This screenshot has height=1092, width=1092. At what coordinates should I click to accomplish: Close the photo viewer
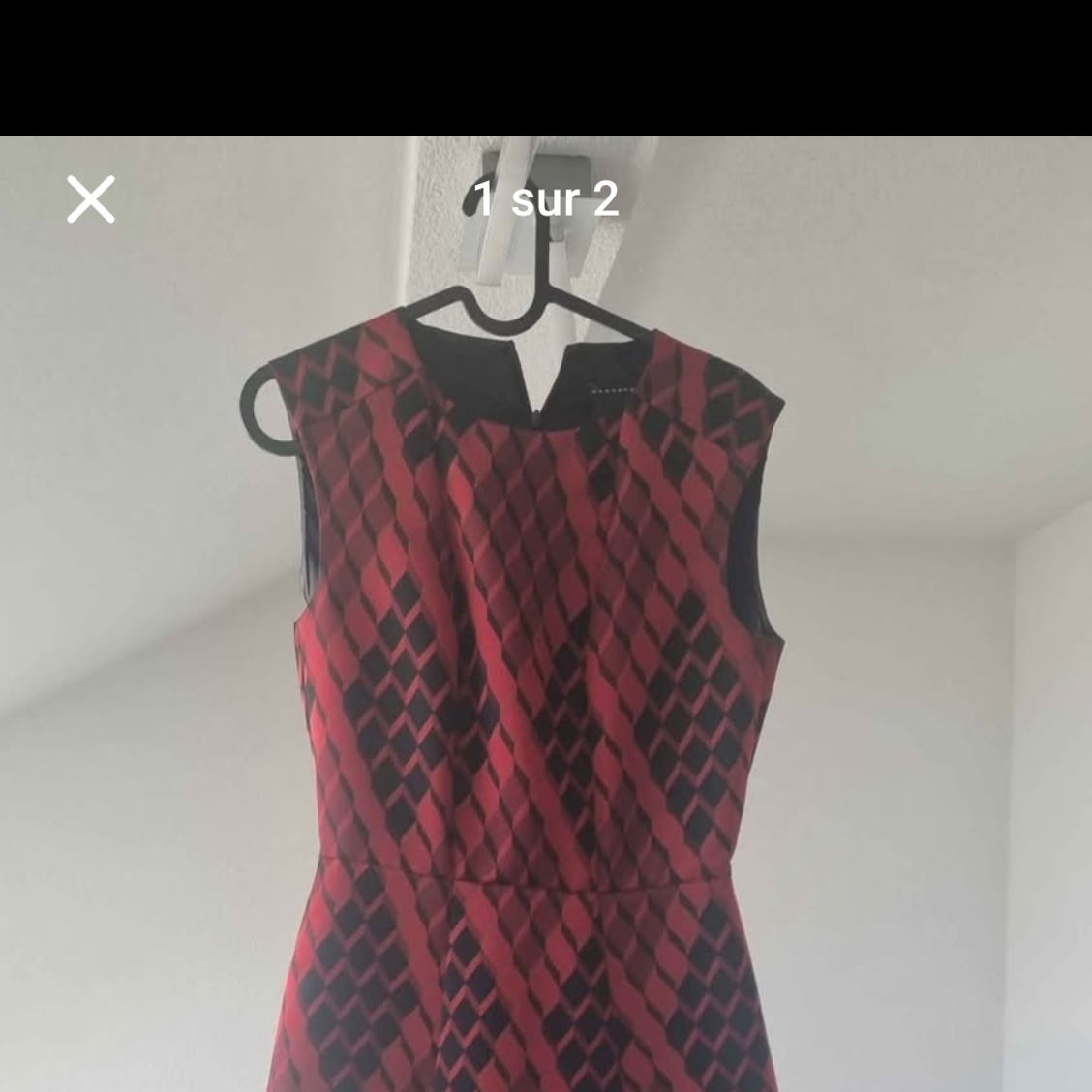pos(91,199)
